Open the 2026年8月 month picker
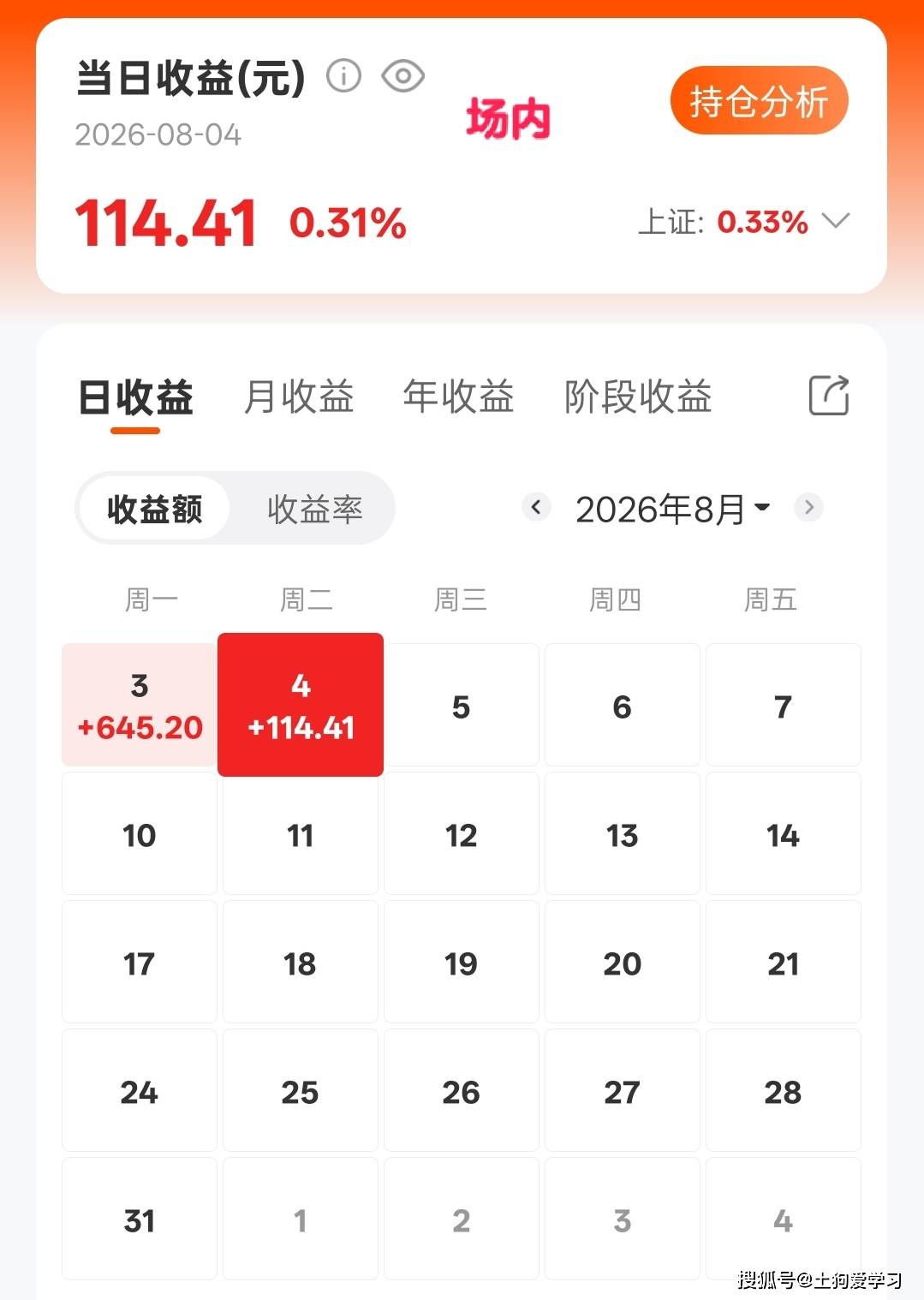Screen dimensions: 924x1300 coord(672,509)
